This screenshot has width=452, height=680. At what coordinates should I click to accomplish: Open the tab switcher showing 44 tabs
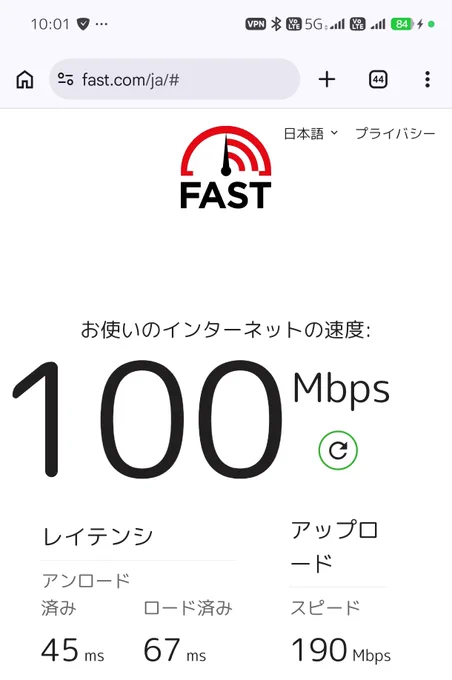coord(378,79)
